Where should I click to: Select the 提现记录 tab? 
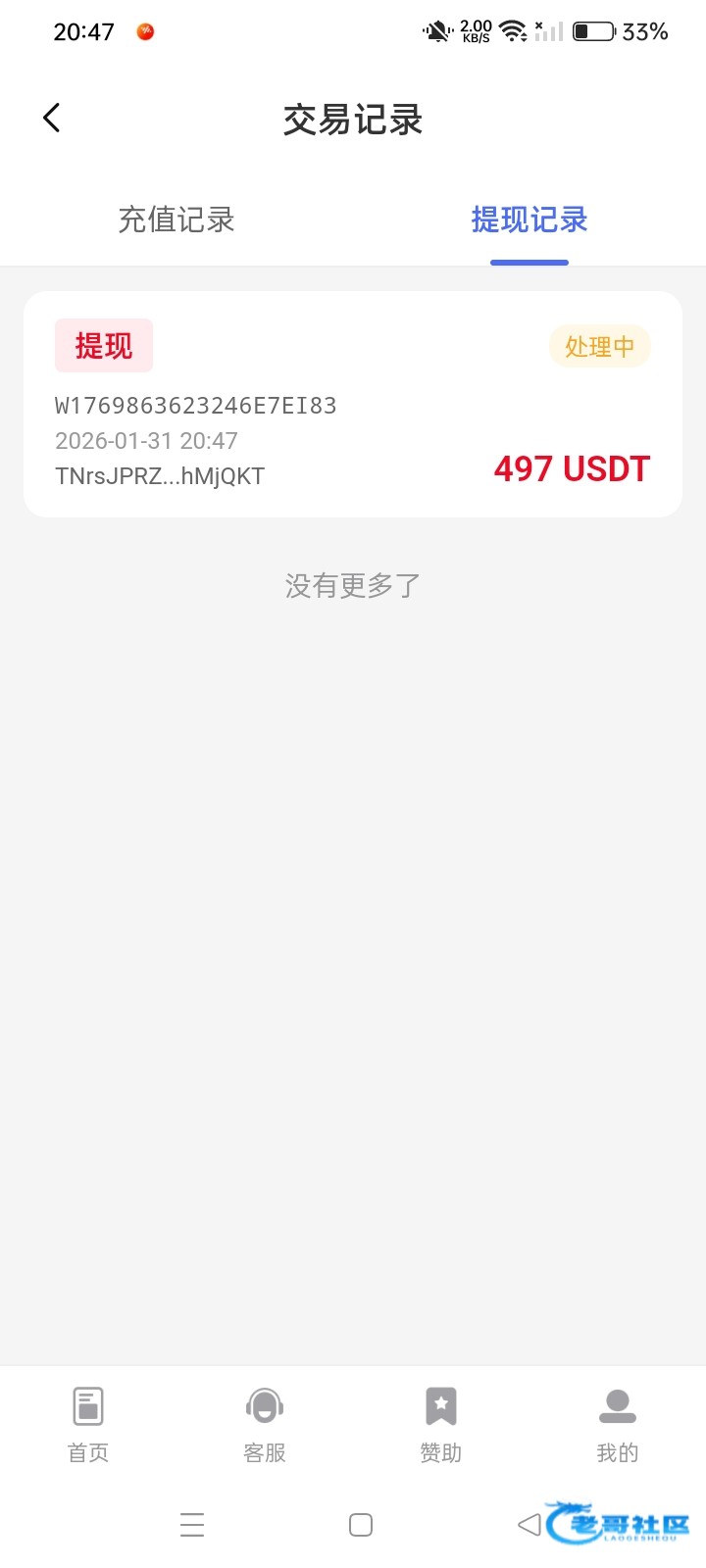pos(529,220)
